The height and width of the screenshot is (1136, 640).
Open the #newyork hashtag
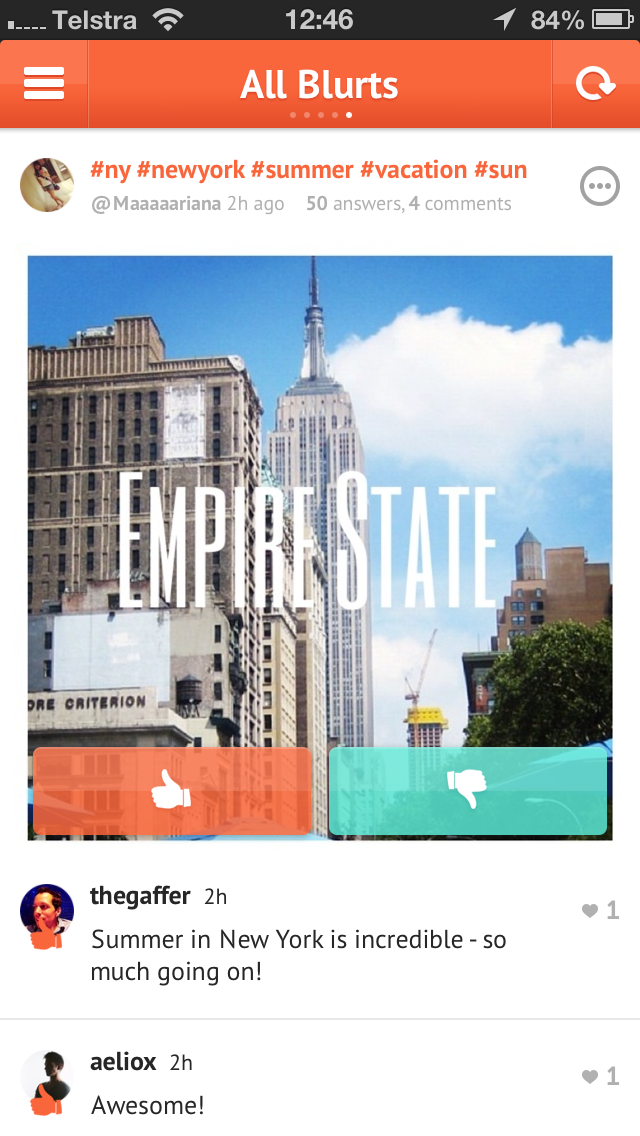(x=191, y=170)
